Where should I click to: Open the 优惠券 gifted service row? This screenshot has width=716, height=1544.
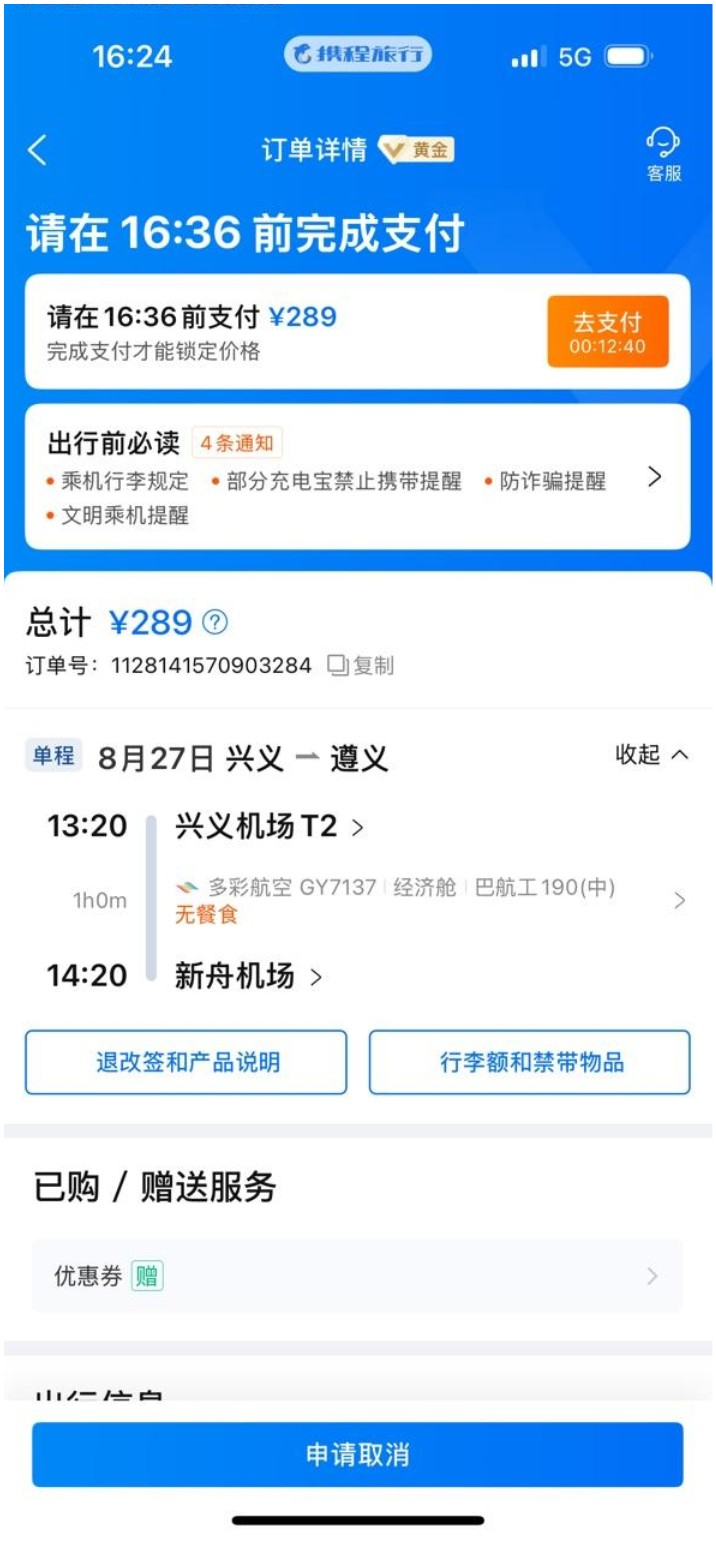click(357, 1276)
